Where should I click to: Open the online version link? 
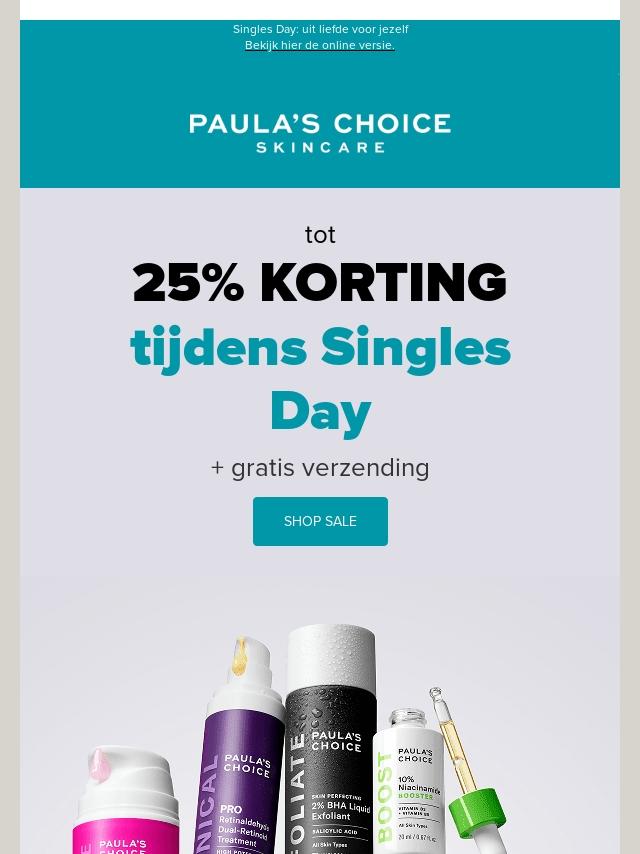[x=320, y=45]
